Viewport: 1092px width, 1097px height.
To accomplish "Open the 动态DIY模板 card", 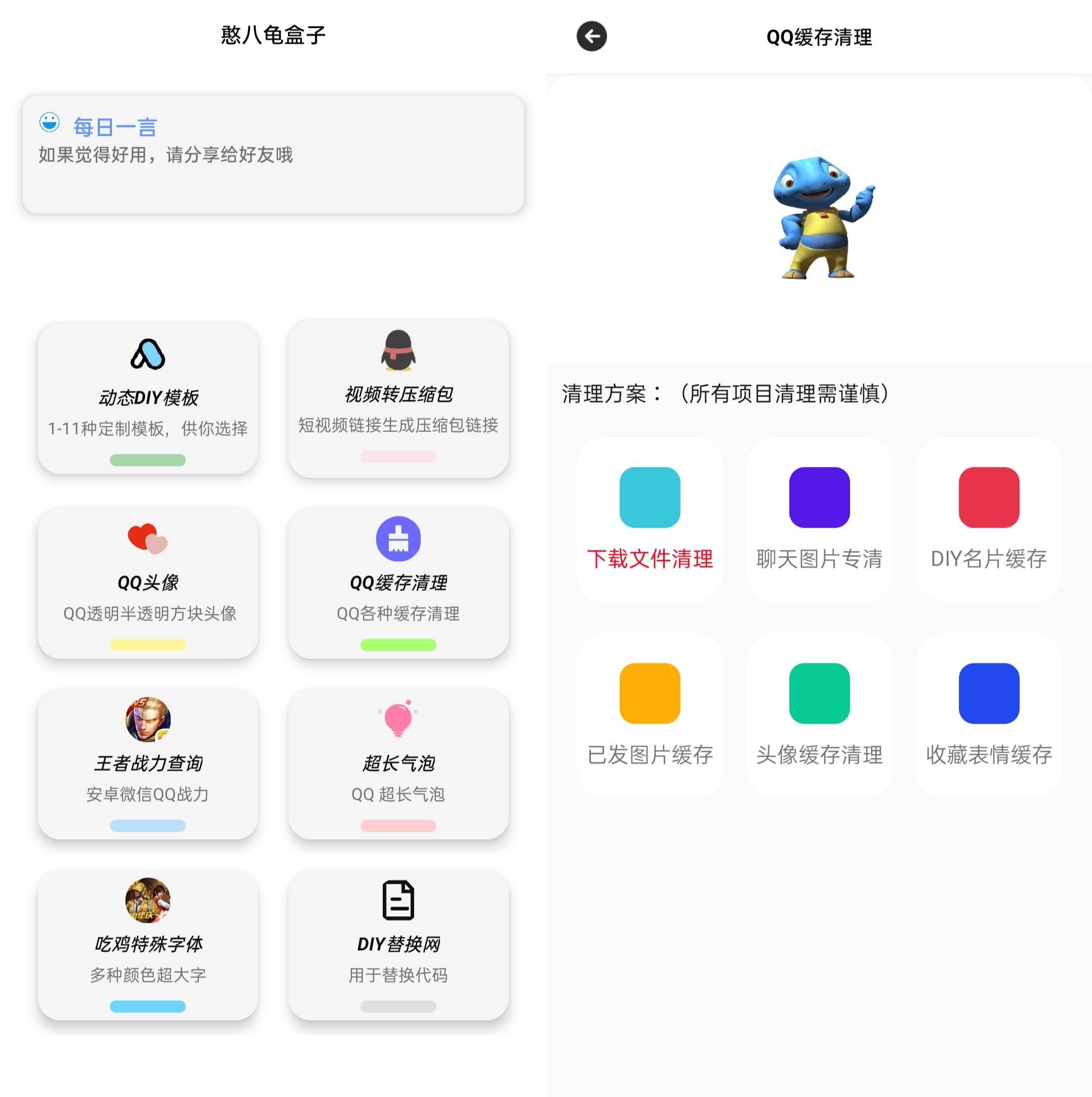I will tap(147, 398).
